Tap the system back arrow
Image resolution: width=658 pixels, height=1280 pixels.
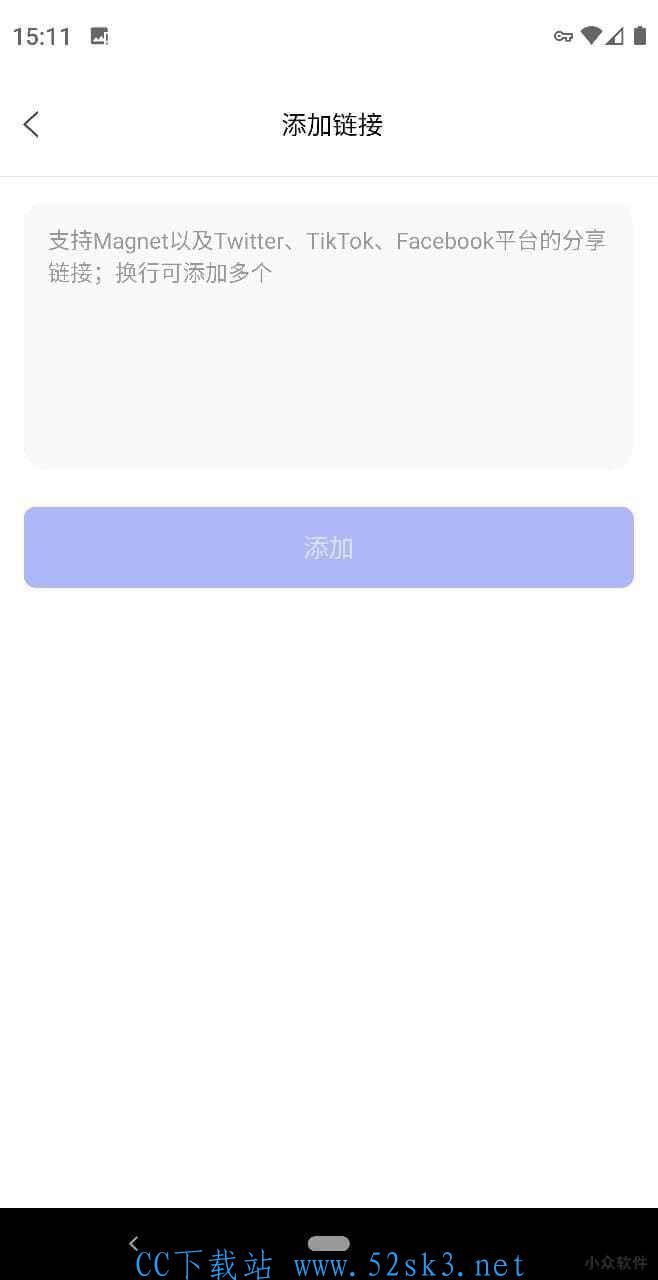(x=133, y=1243)
